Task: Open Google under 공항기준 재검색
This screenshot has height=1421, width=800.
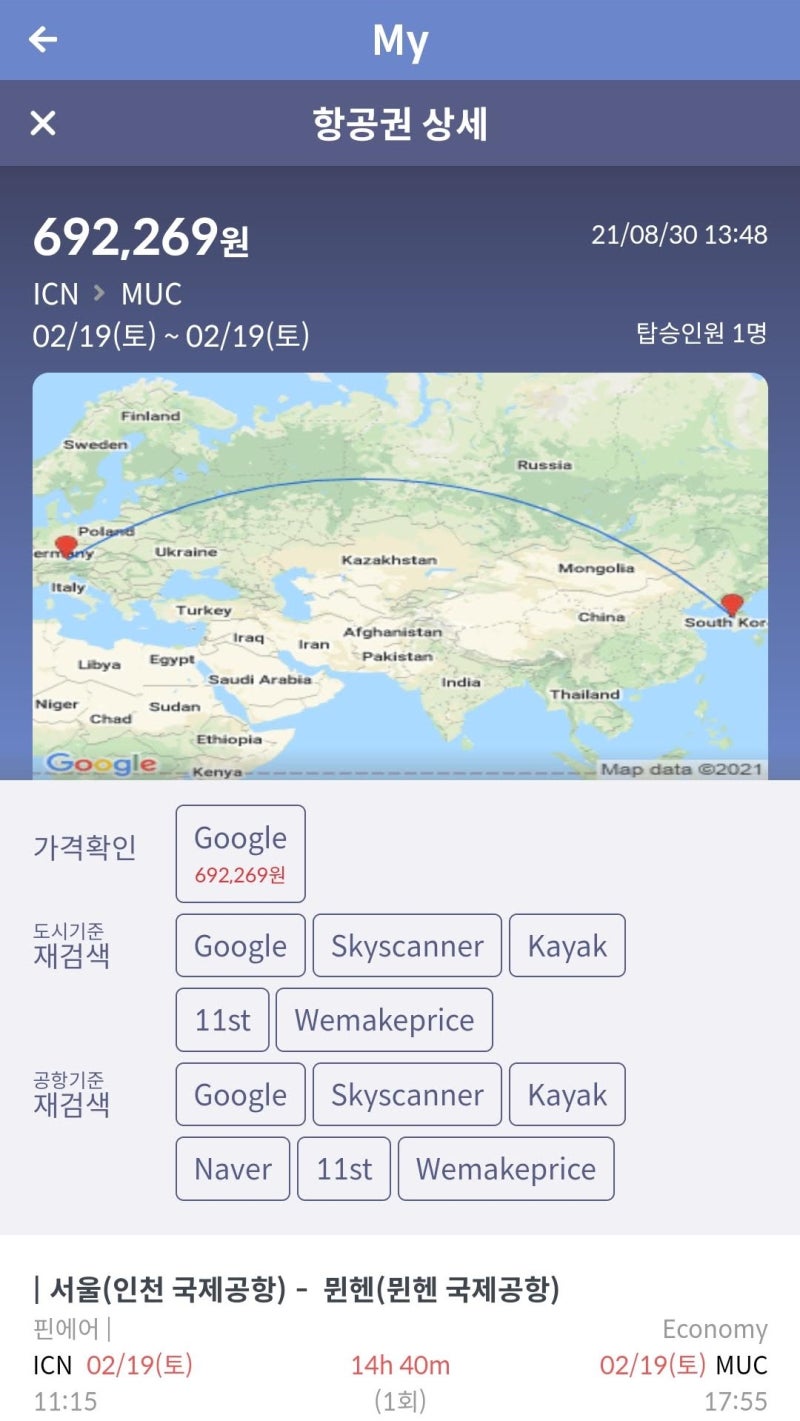Action: [x=240, y=1095]
